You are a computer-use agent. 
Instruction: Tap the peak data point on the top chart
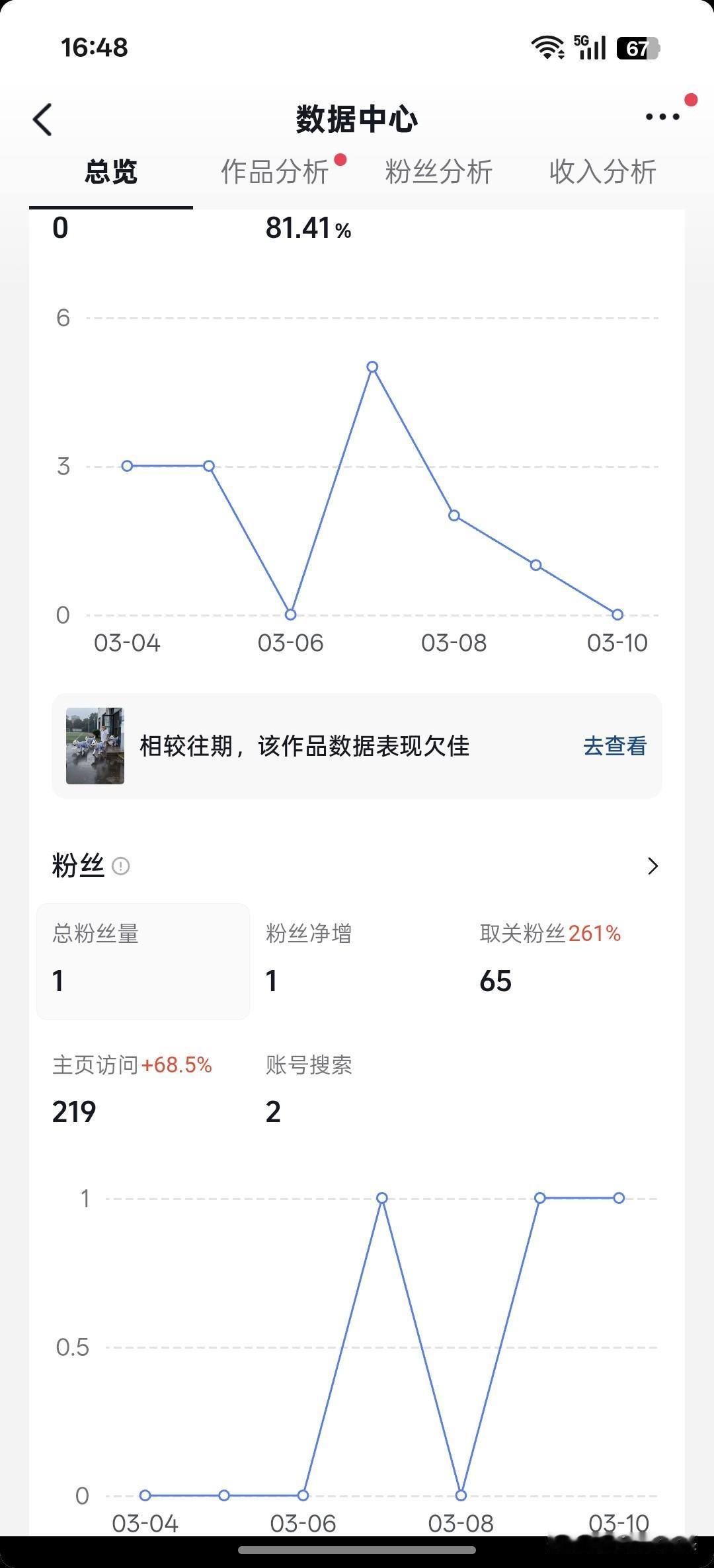click(371, 365)
